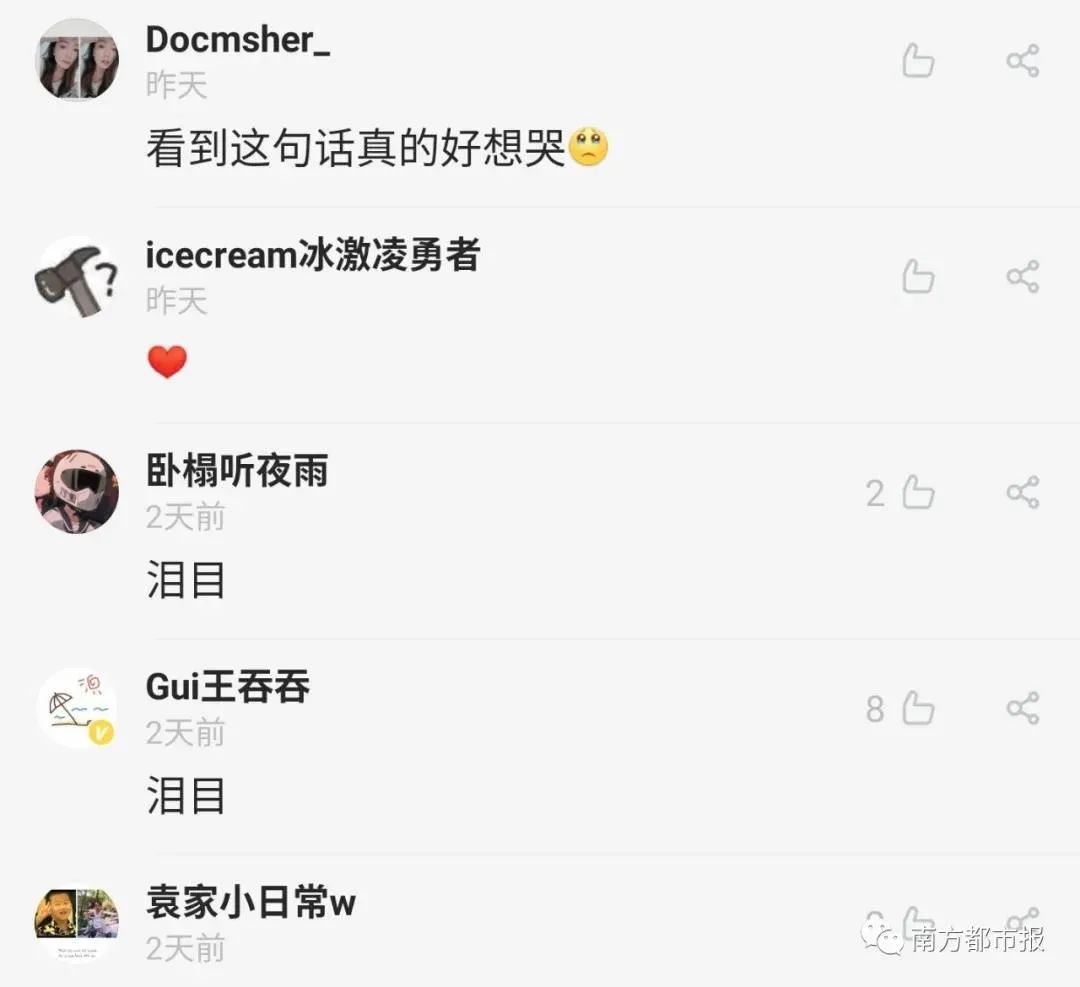The height and width of the screenshot is (987, 1080).
Task: Share the comment by 卧榻听夜雨
Action: [1022, 493]
